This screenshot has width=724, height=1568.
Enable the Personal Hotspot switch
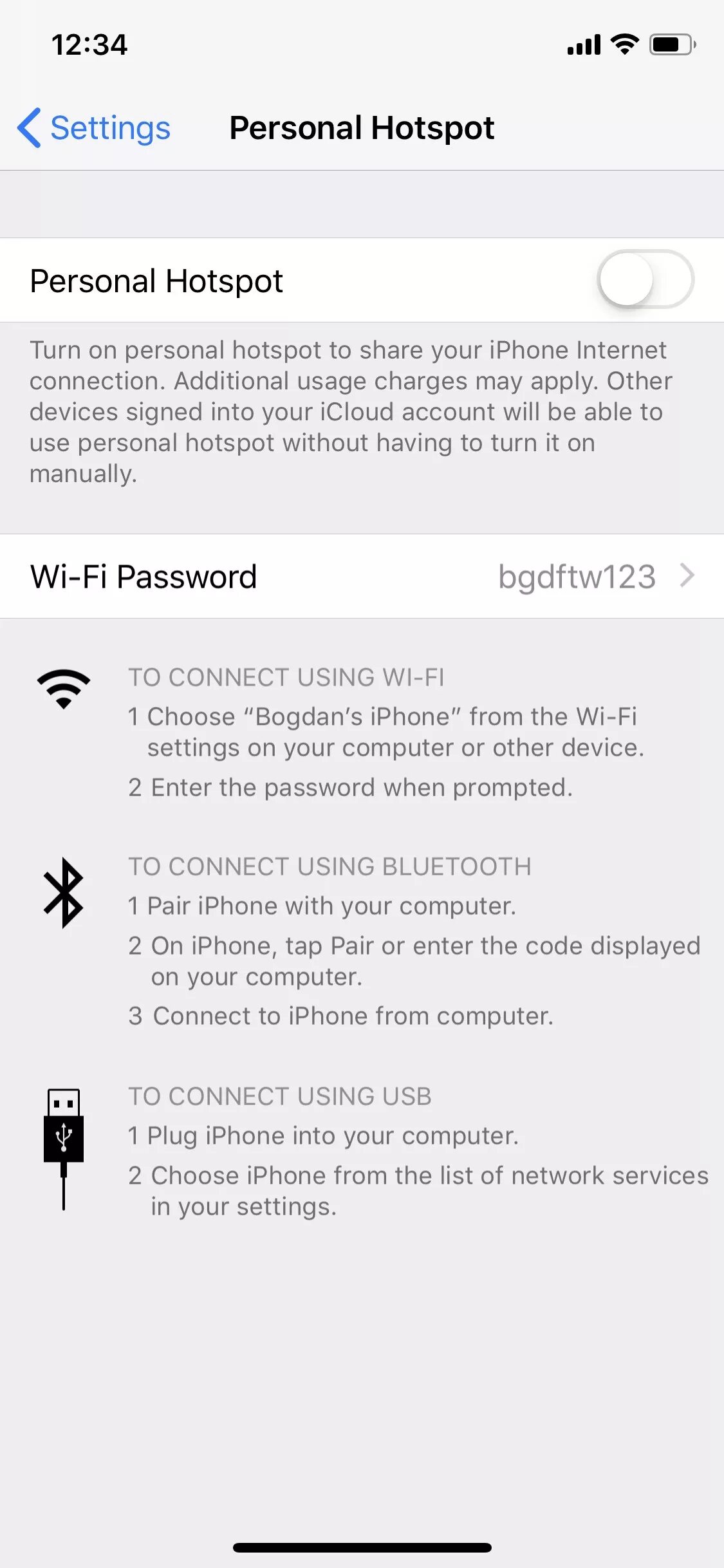(x=645, y=279)
